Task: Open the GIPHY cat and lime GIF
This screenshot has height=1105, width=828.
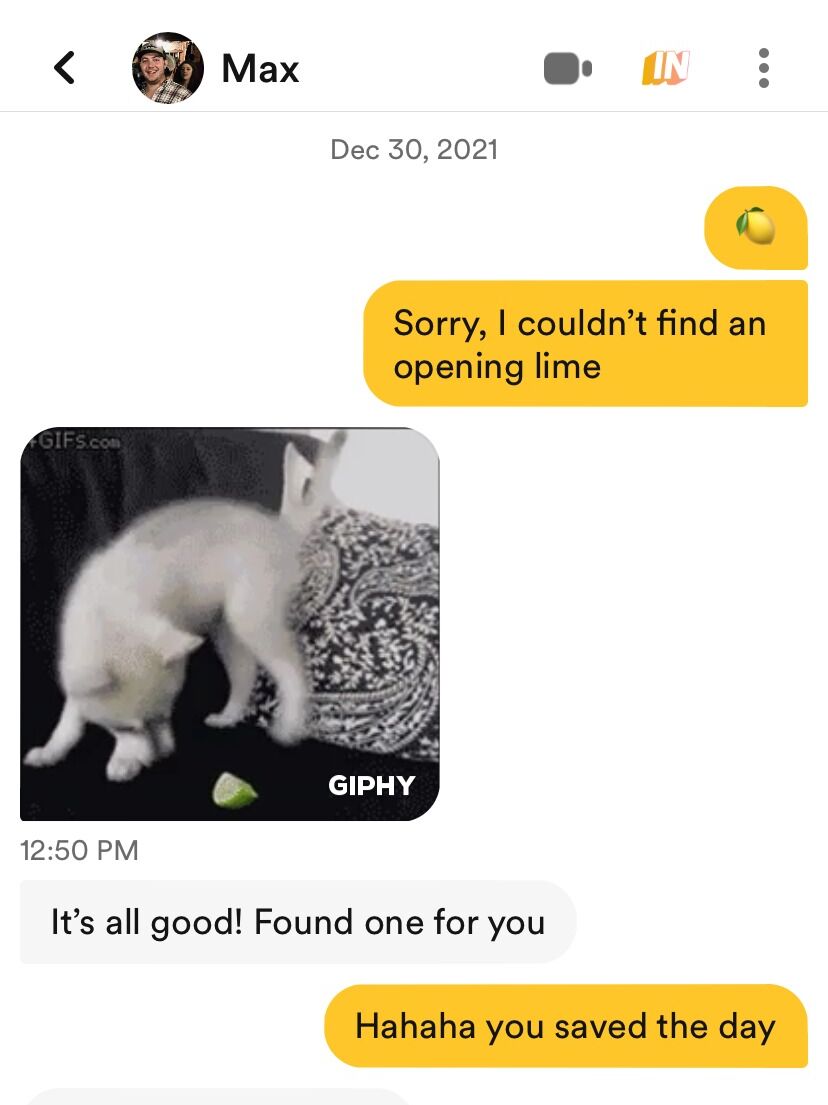Action: (x=230, y=624)
